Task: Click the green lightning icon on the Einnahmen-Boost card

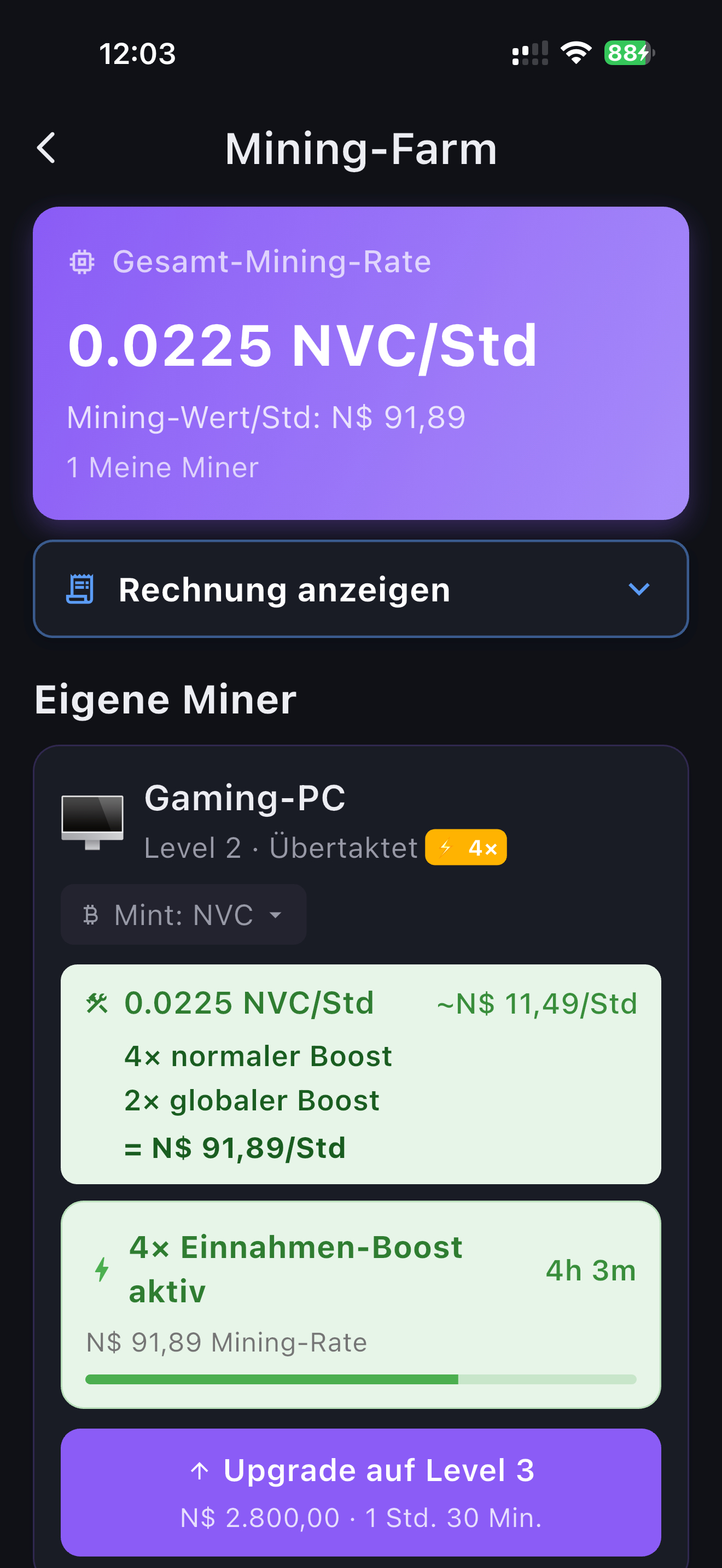Action: point(101,1271)
